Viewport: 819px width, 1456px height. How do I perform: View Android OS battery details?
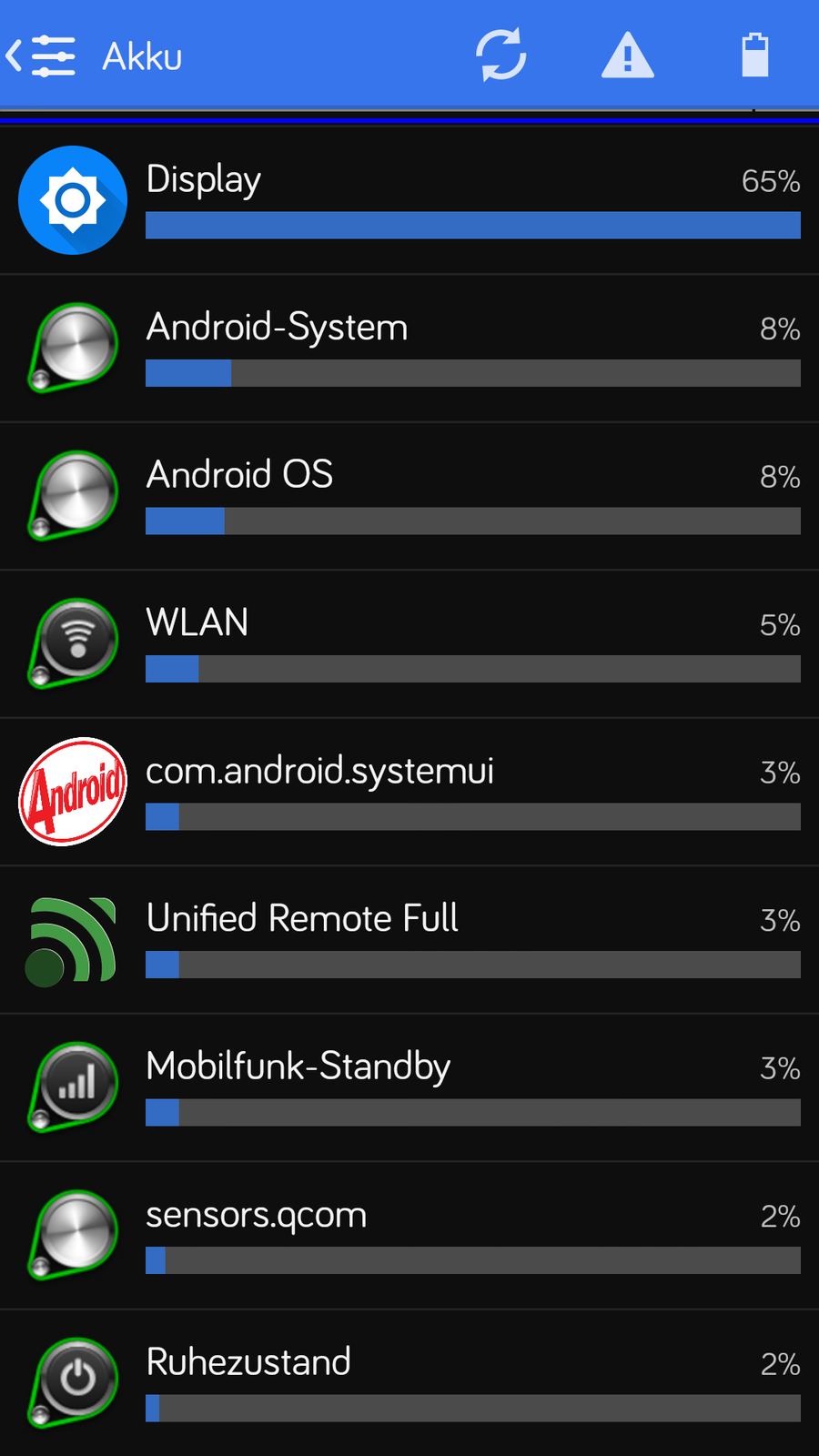click(x=409, y=496)
